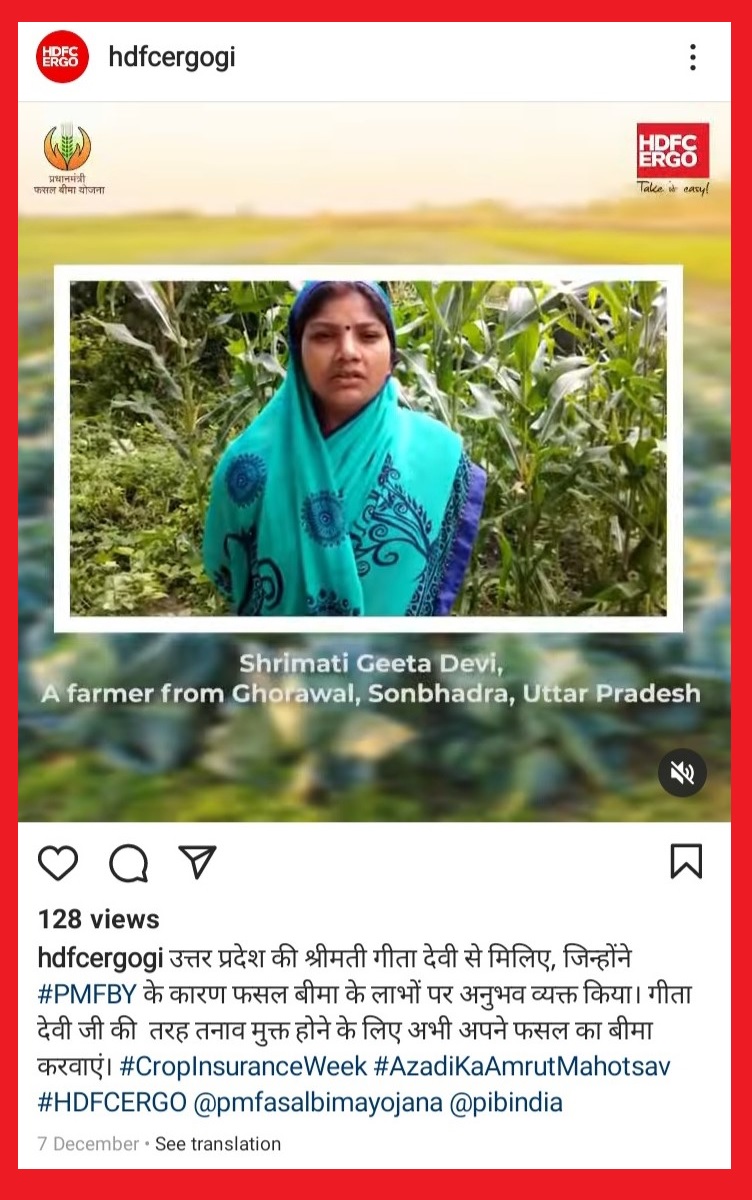The width and height of the screenshot is (752, 1200).
Task: Open the post's overflow menu
Action: pyautogui.click(x=692, y=58)
